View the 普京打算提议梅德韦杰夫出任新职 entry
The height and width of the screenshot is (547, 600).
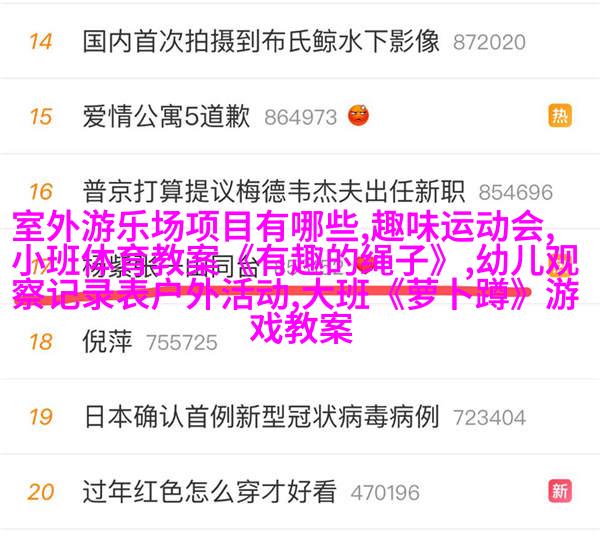pyautogui.click(x=274, y=192)
